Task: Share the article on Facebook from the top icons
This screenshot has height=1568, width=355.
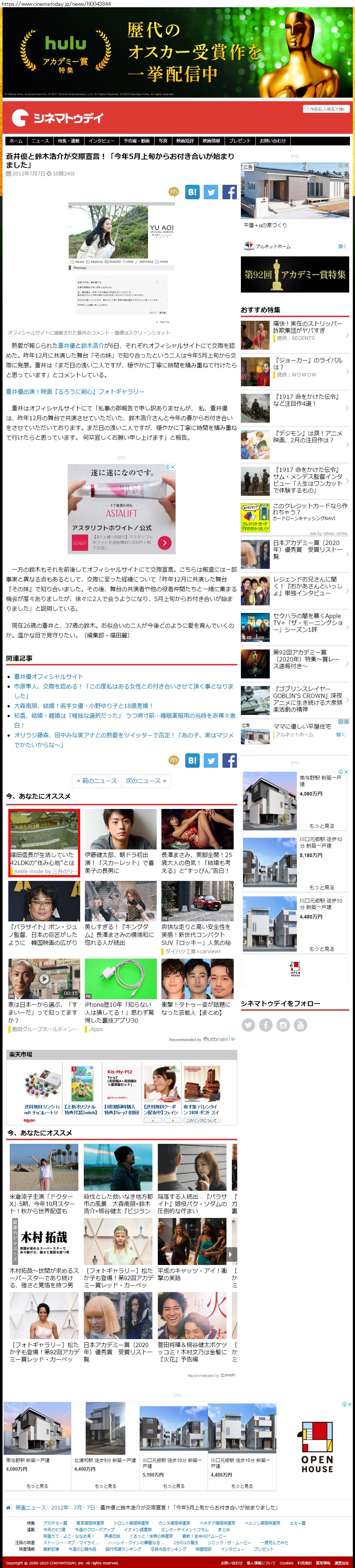Action: (229, 192)
